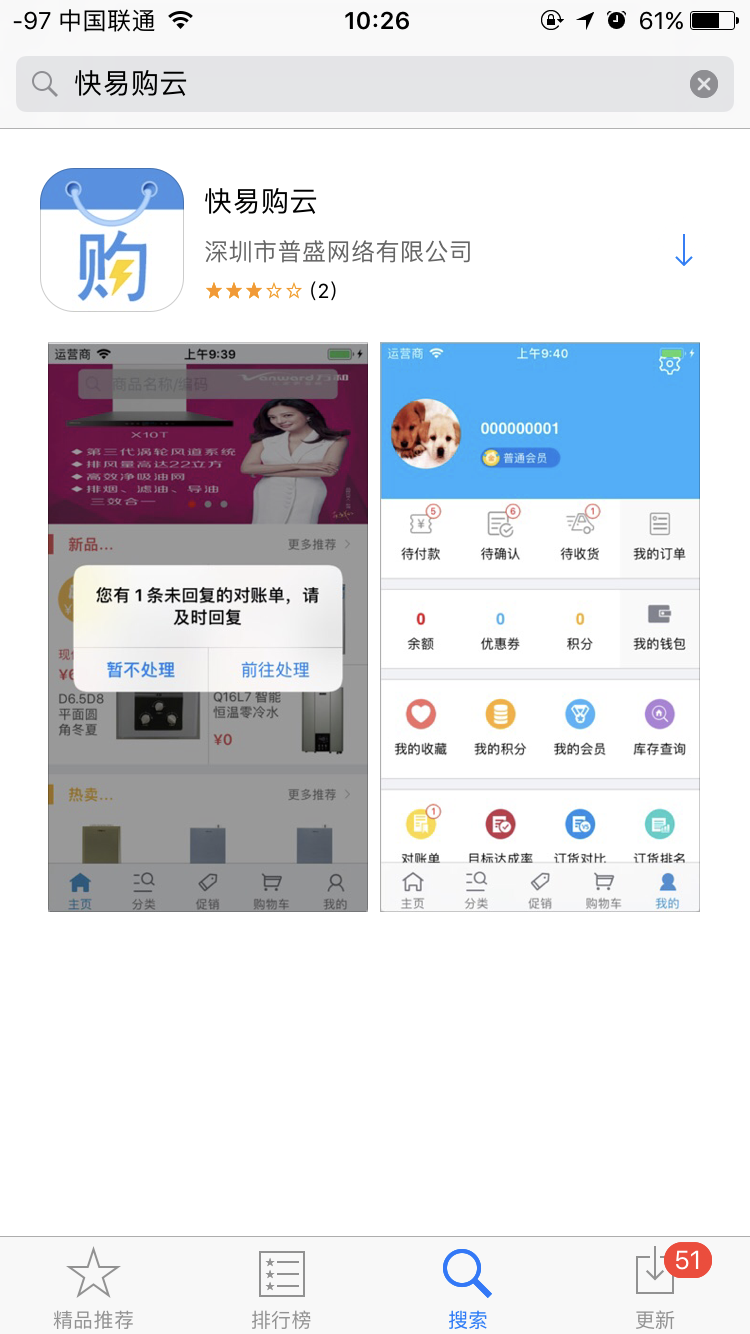Clear the search text
This screenshot has width=750, height=1334.
tap(704, 84)
